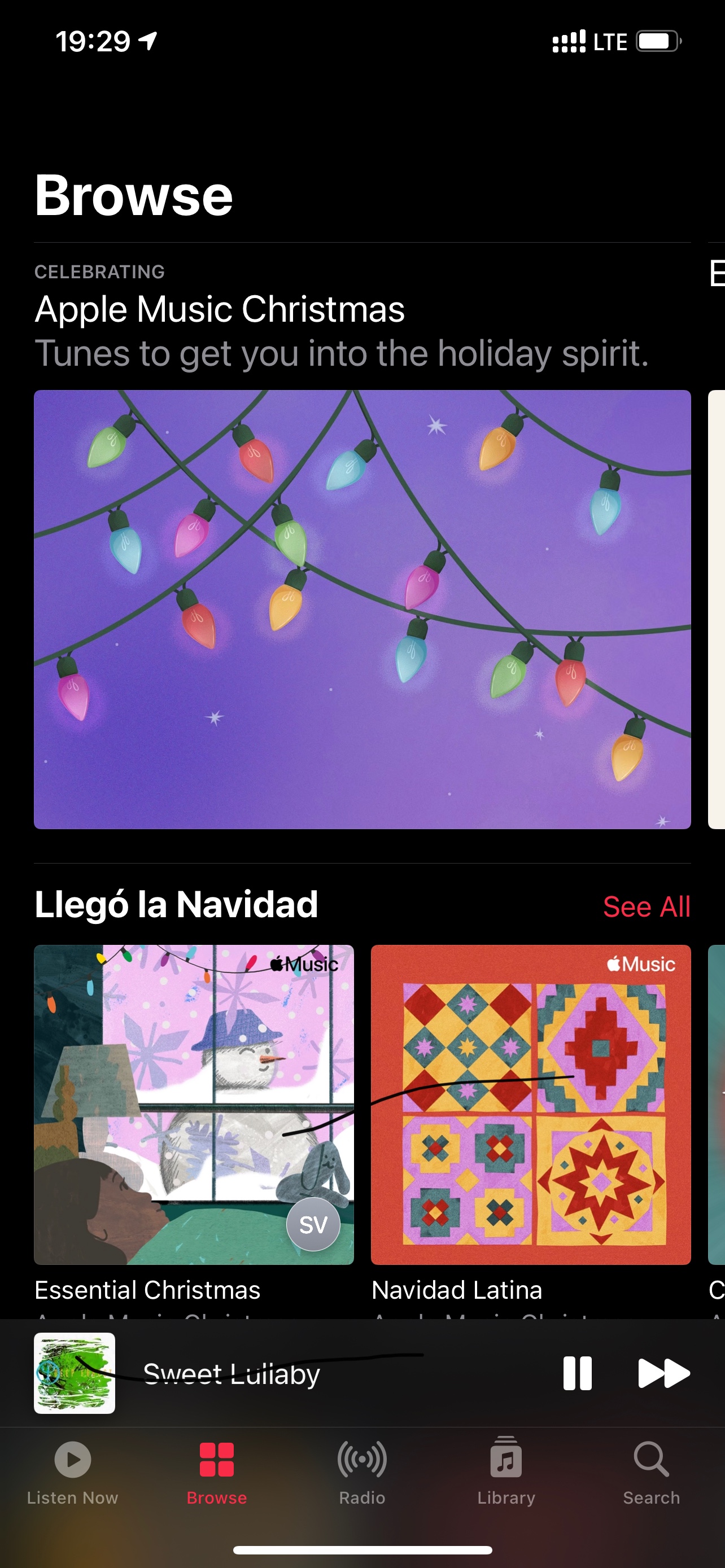Switch to the Listen Now tab

pos(72,1472)
